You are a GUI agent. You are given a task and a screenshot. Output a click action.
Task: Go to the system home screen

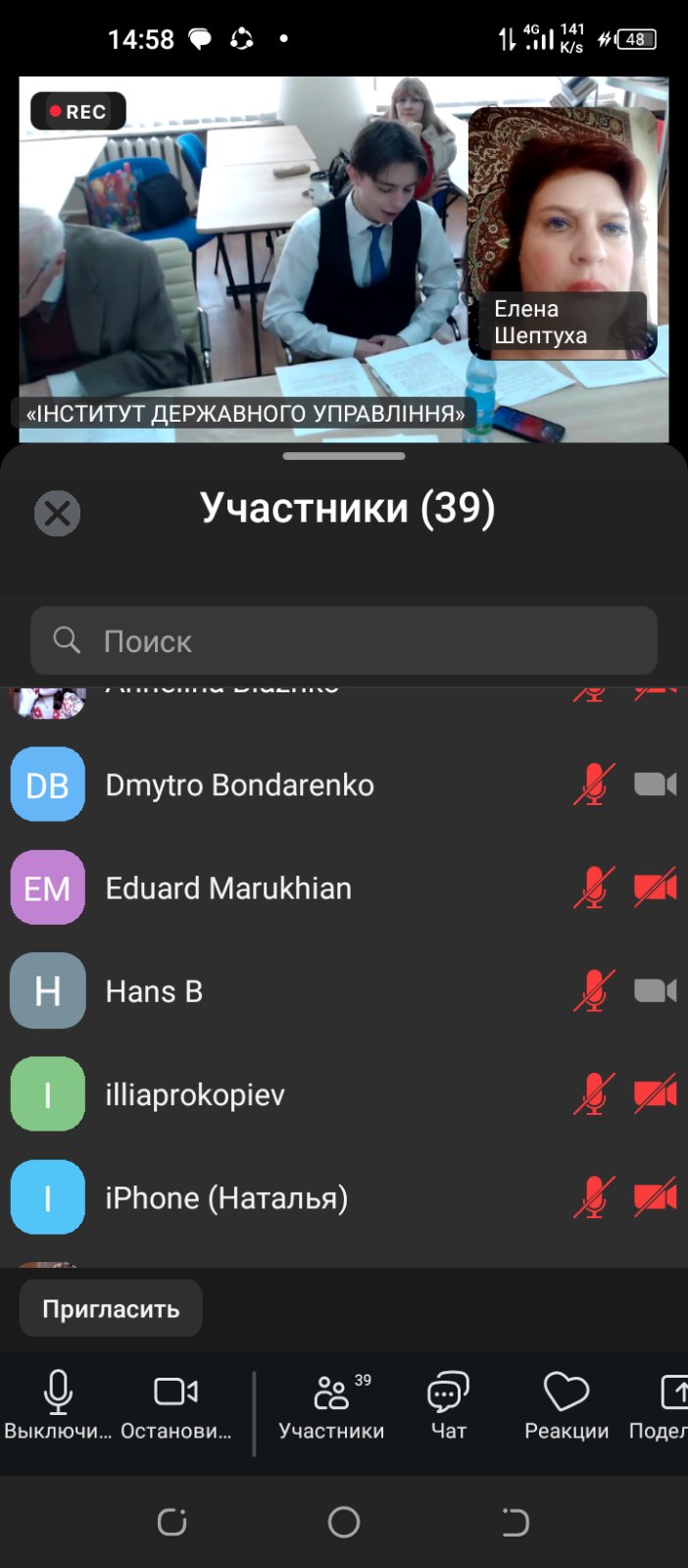(343, 1522)
